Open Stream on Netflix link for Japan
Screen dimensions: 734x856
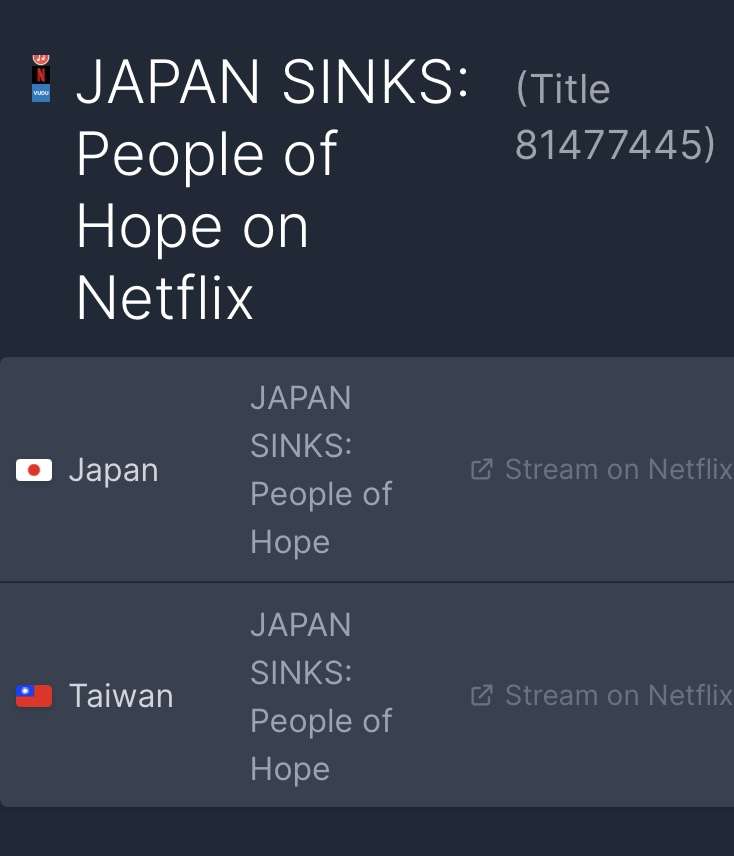[603, 469]
